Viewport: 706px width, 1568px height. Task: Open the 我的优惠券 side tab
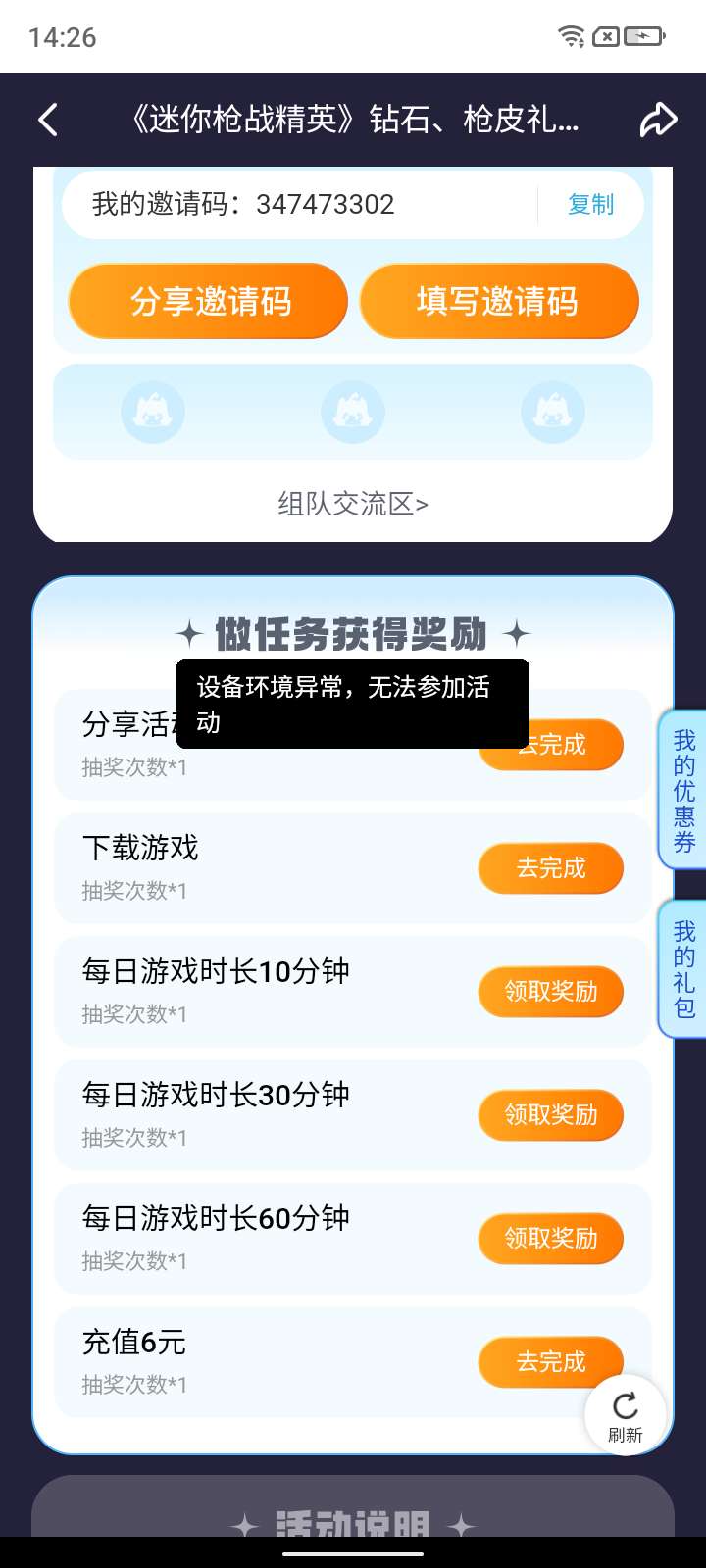683,790
